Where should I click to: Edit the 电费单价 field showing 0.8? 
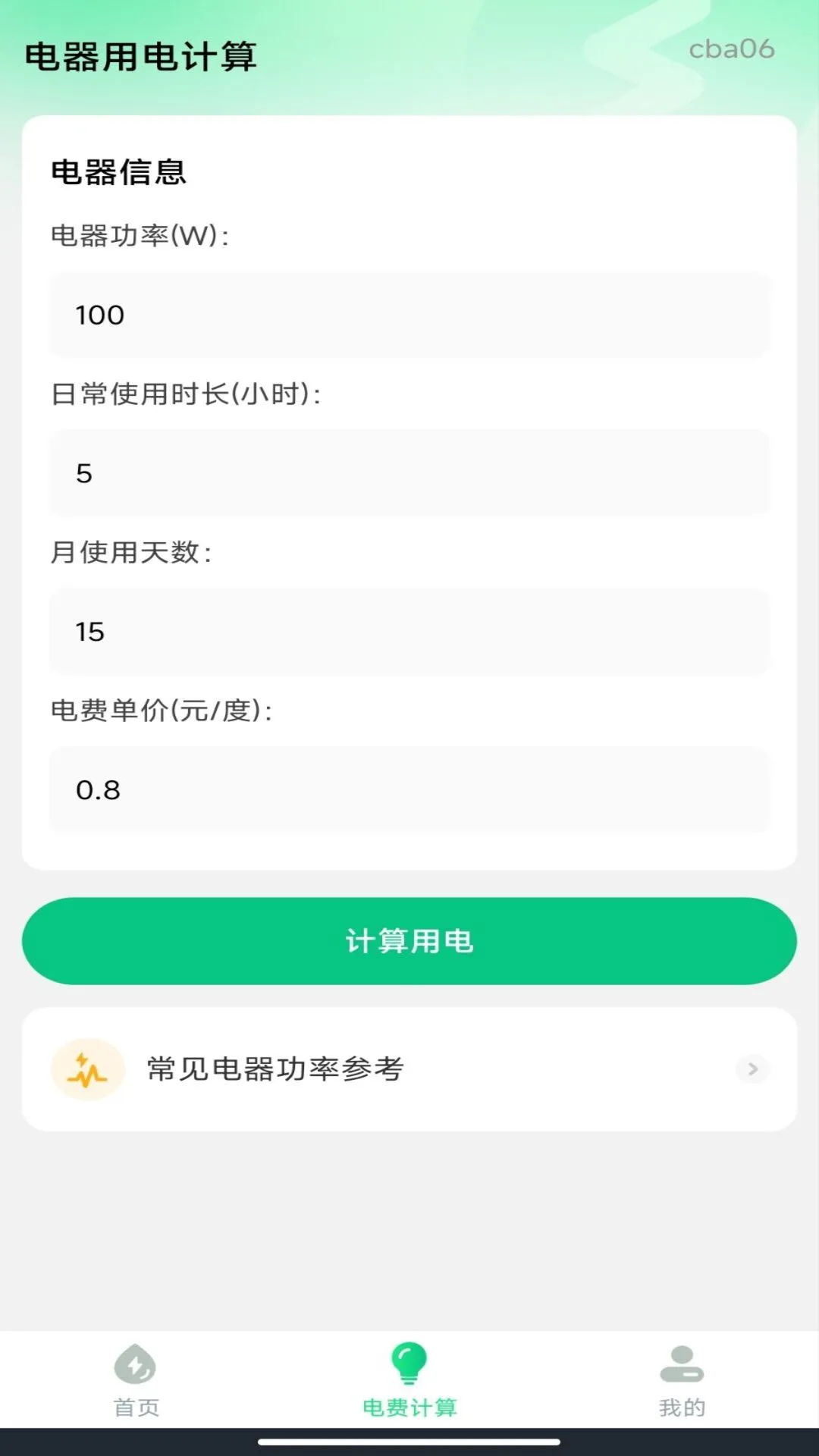(409, 789)
